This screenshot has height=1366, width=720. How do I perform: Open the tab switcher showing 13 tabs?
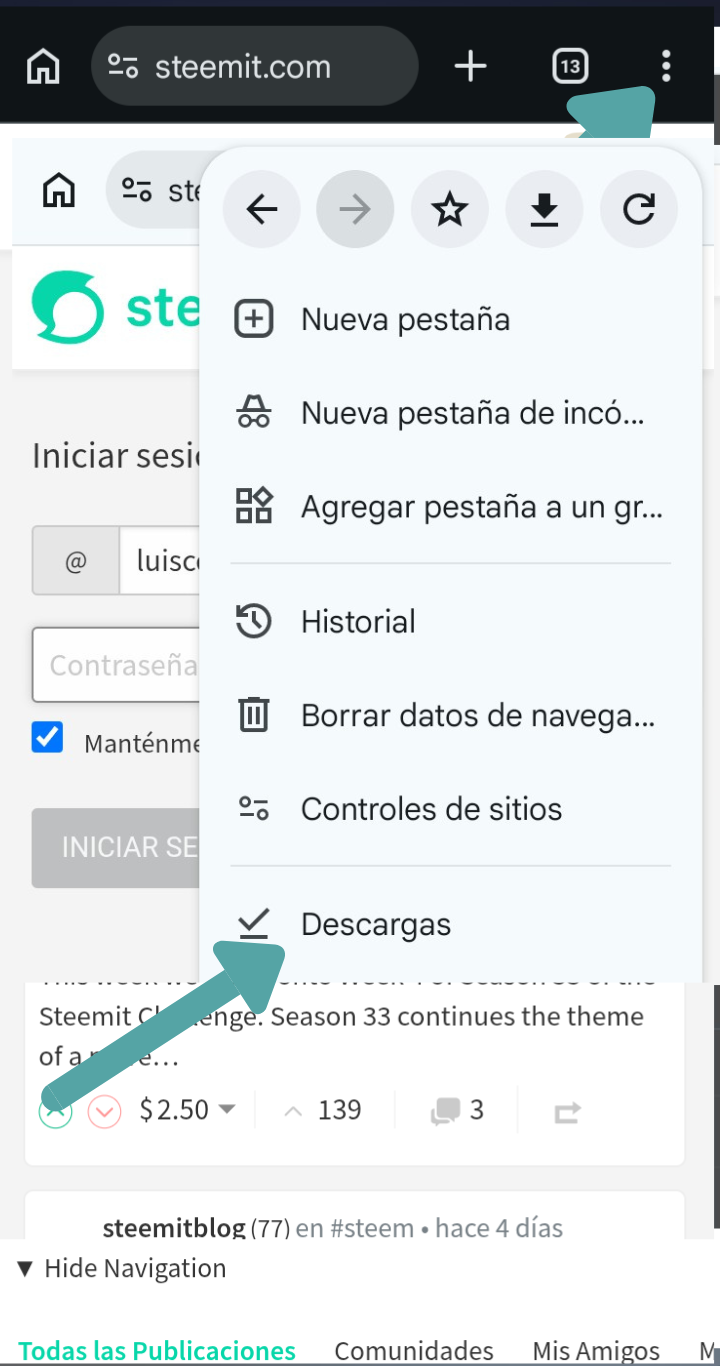(x=570, y=67)
